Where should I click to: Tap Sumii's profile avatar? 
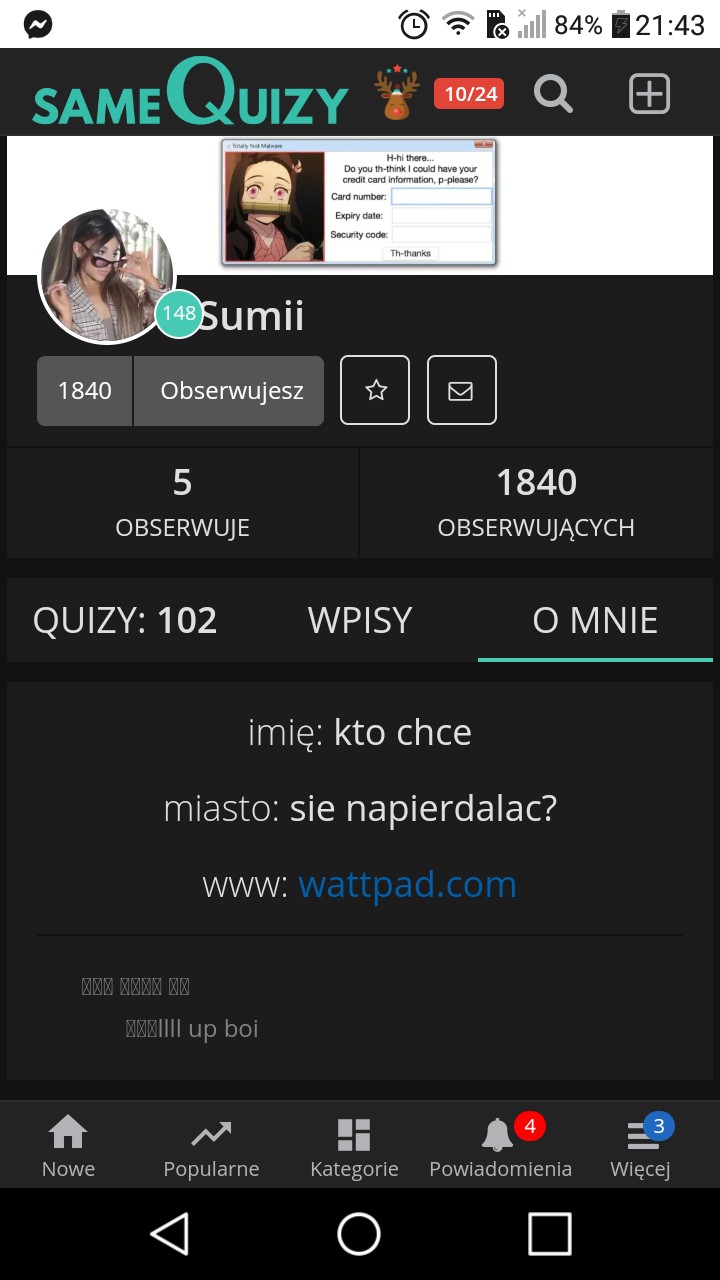tap(106, 275)
